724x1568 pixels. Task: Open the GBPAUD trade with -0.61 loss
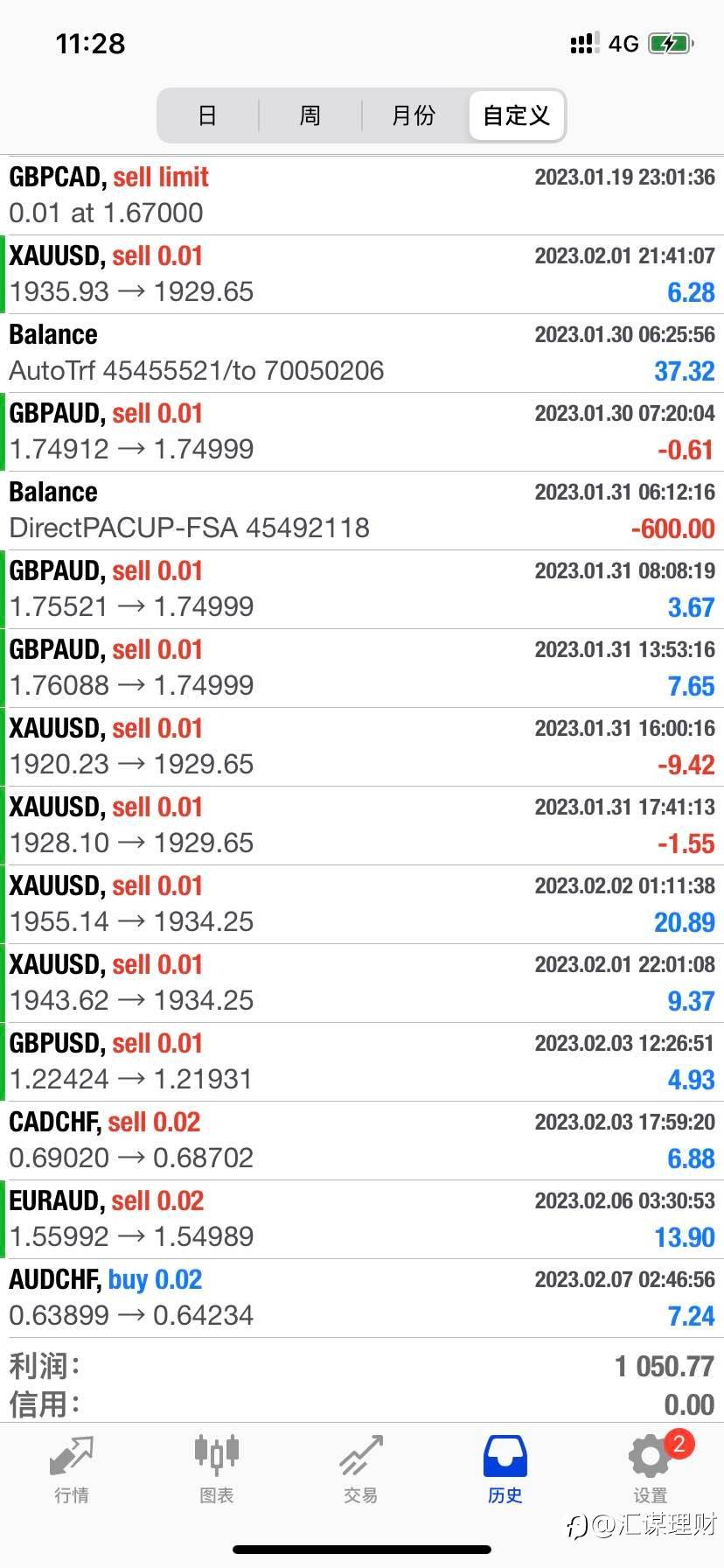362,431
